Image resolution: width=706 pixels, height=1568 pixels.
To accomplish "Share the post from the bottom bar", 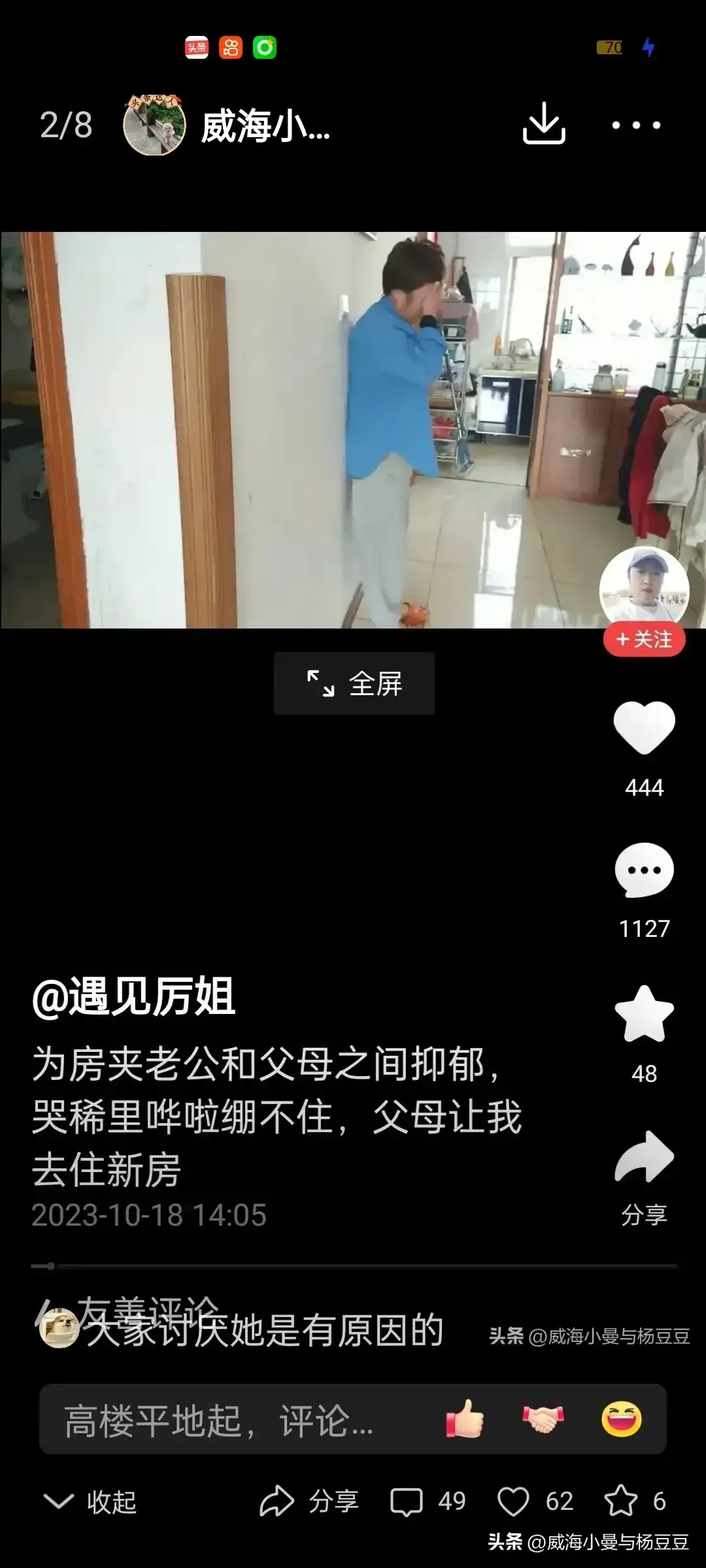I will click(309, 1501).
